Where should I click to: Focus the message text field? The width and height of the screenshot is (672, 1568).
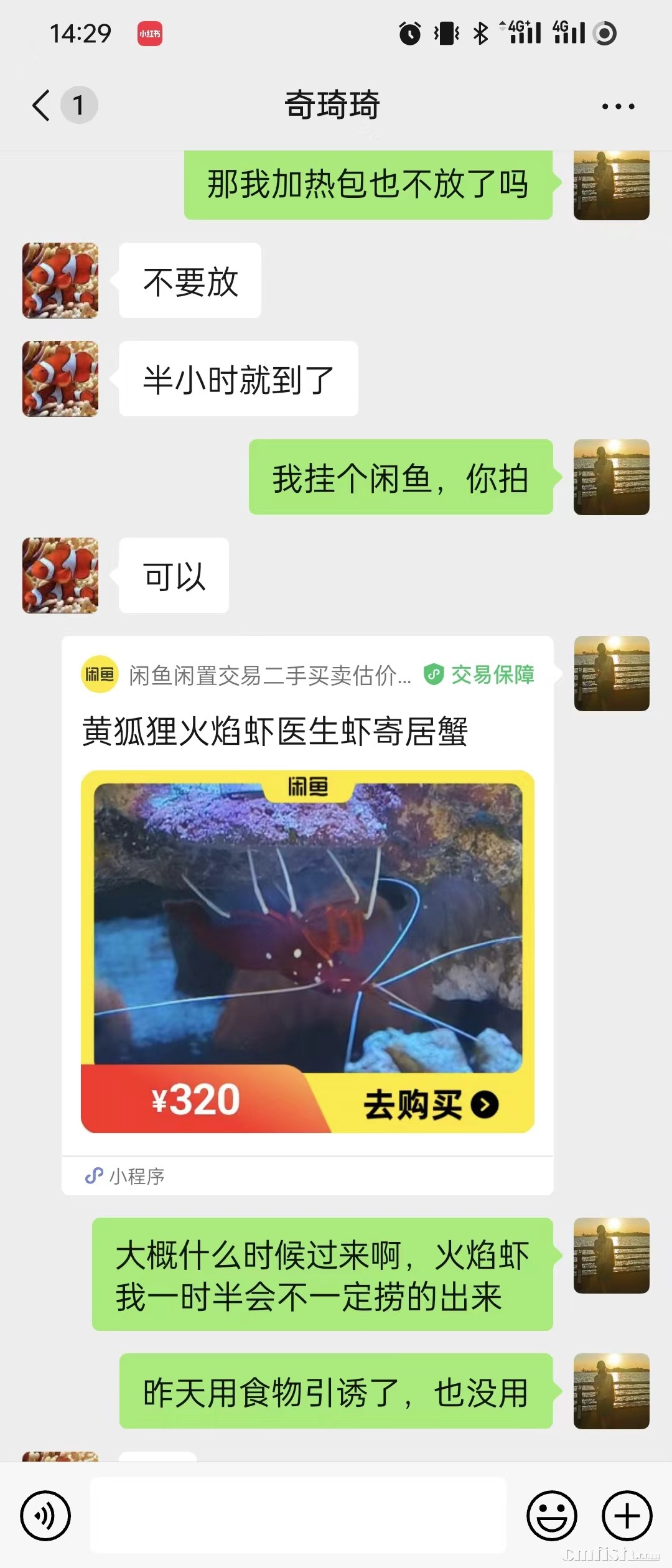click(299, 1516)
